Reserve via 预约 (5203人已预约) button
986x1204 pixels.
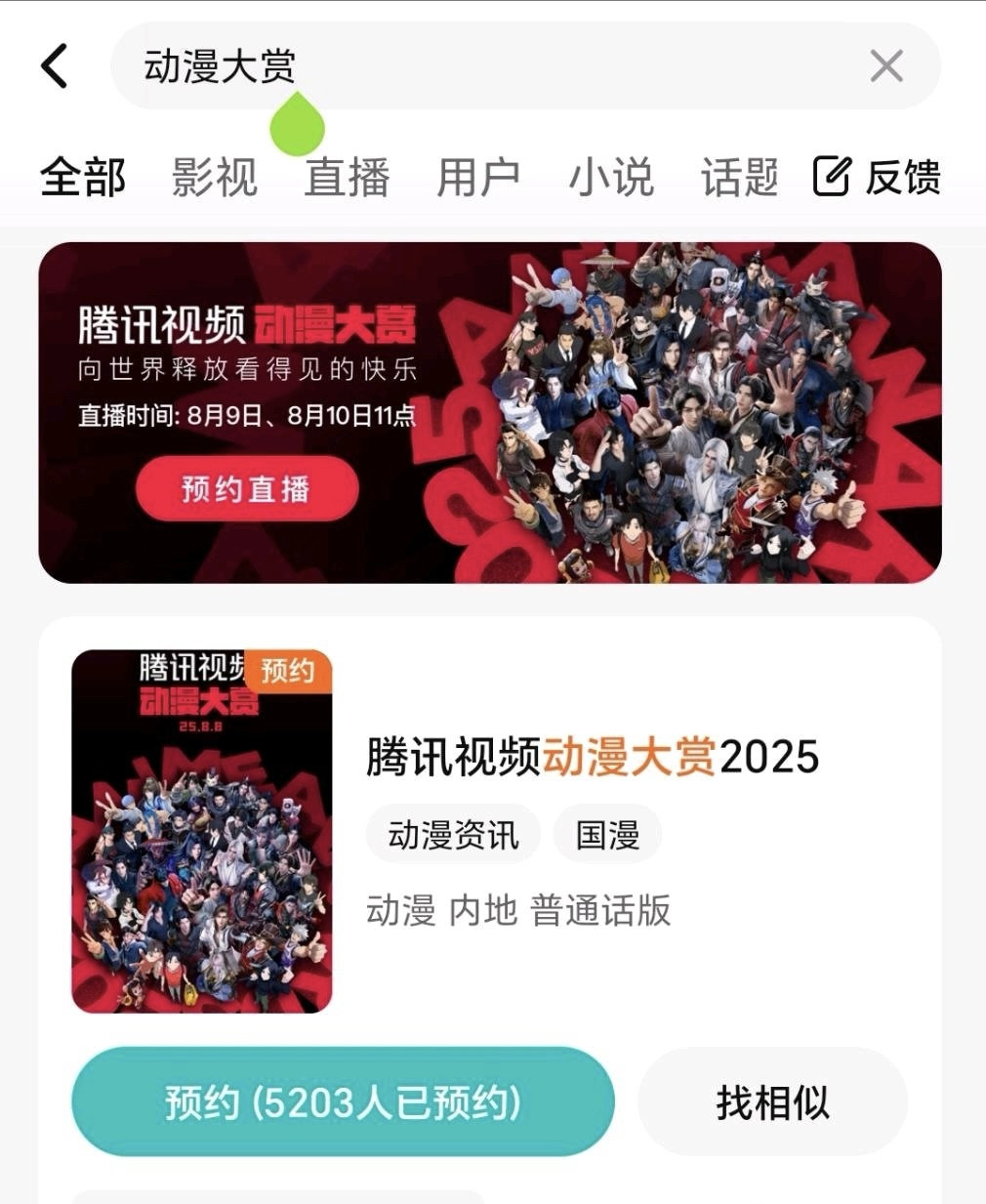pos(343,1102)
